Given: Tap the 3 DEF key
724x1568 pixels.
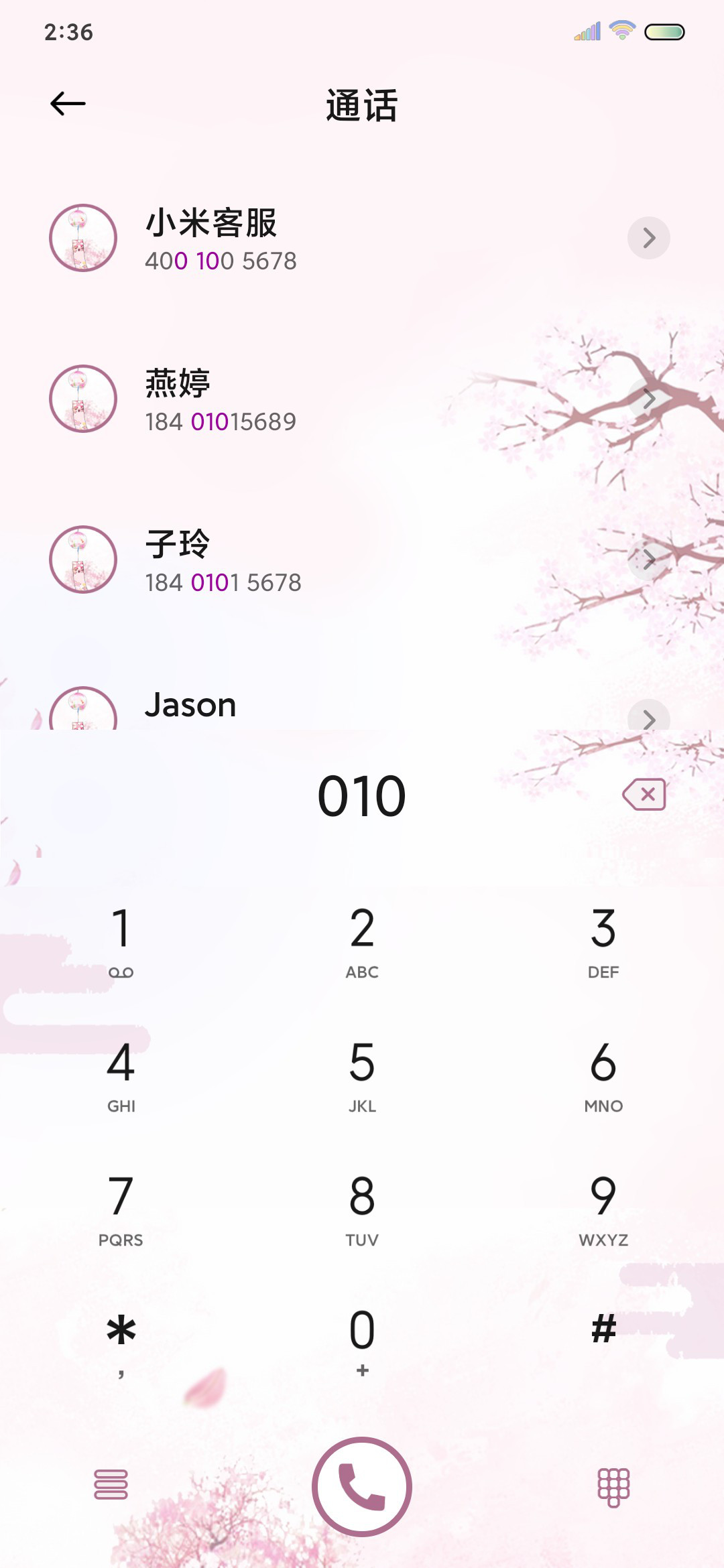Looking at the screenshot, I should click(603, 941).
